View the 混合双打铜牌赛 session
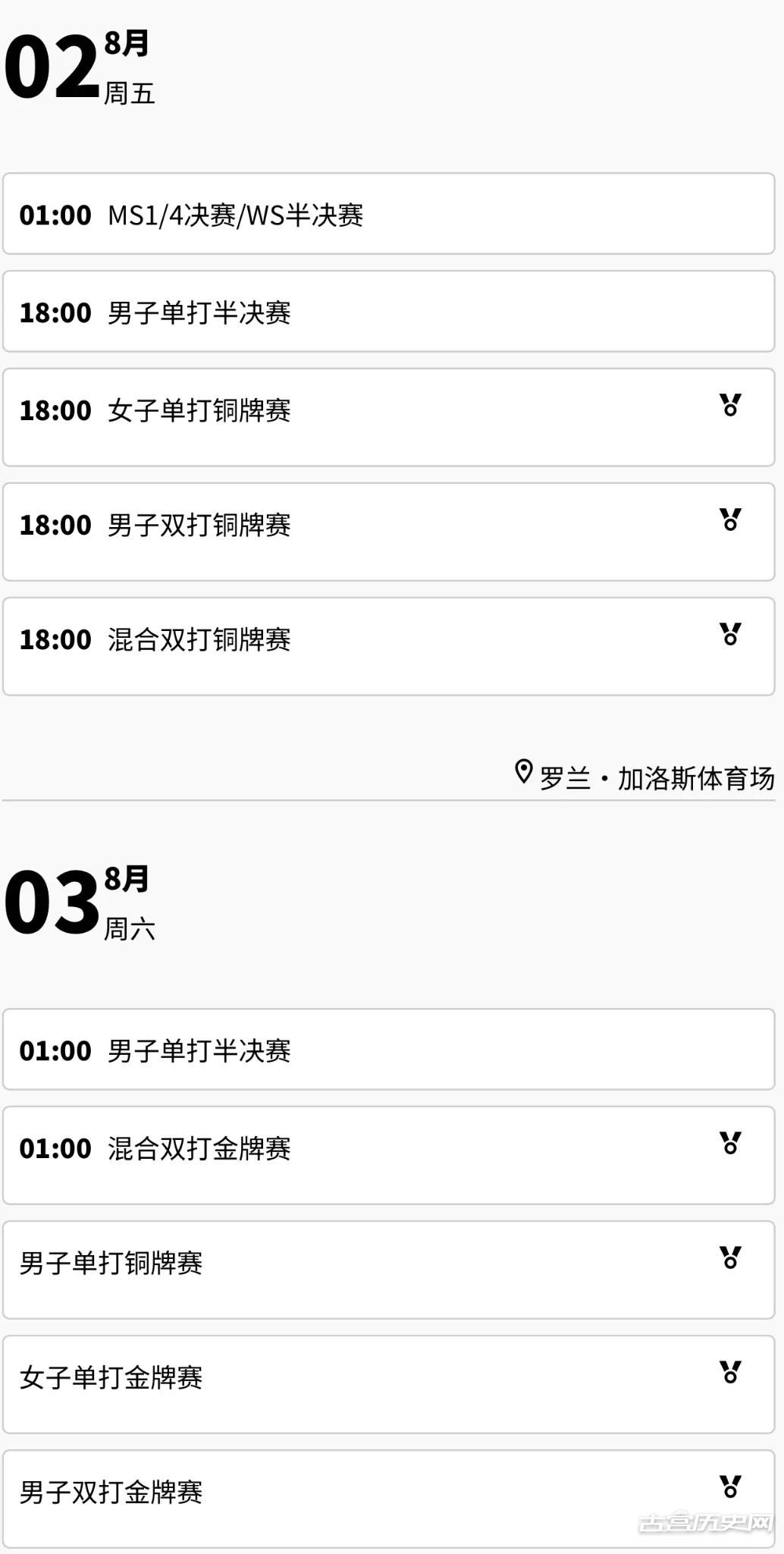Image resolution: width=784 pixels, height=1554 pixels. 388,647
